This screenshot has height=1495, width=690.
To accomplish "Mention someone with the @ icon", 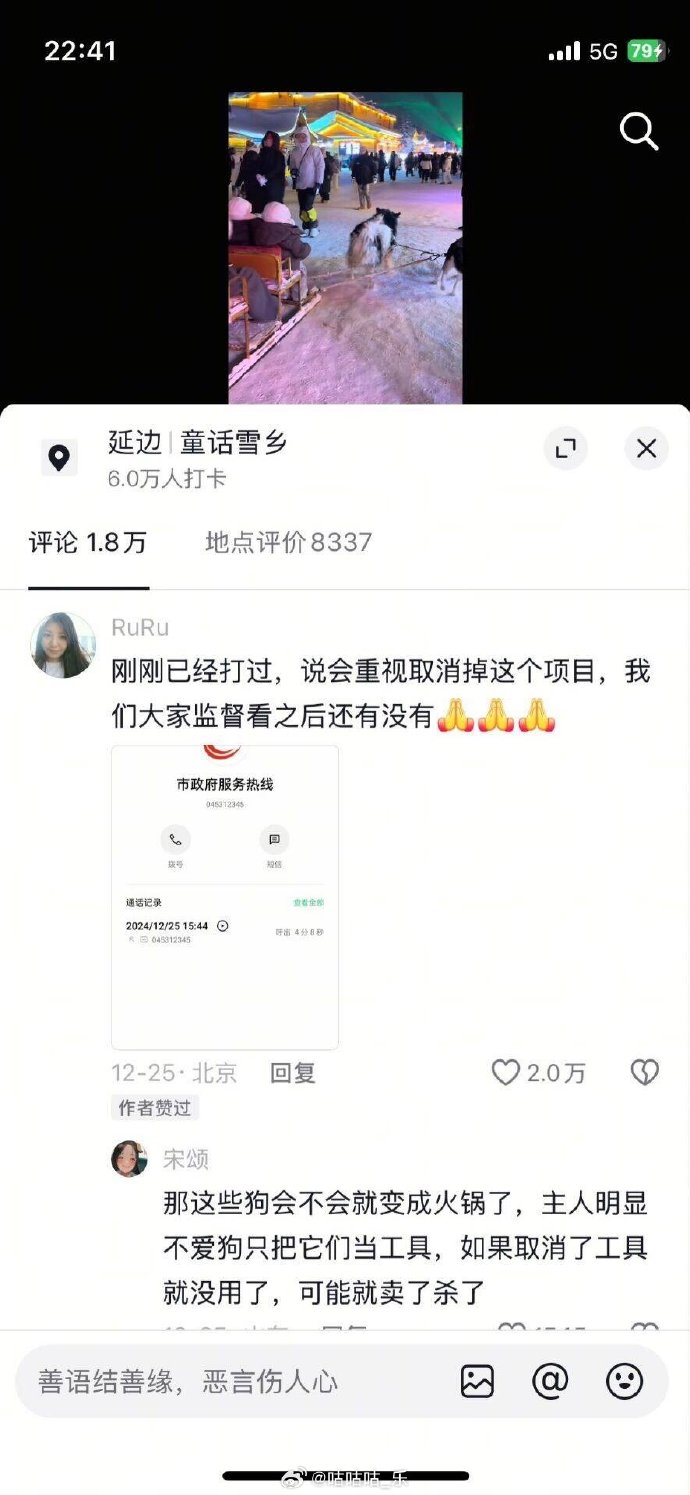I will pyautogui.click(x=550, y=1382).
